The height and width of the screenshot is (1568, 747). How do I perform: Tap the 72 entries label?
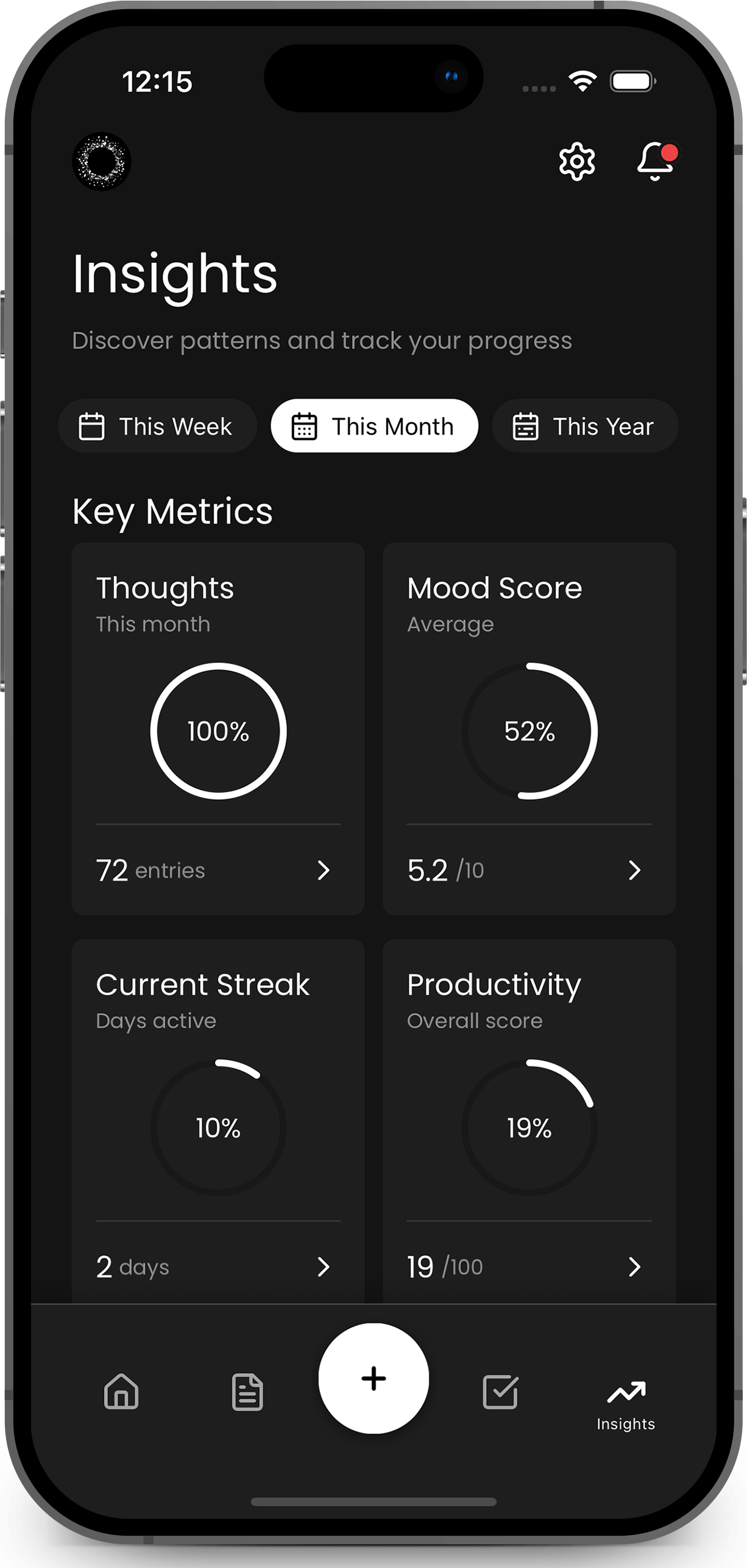tap(150, 871)
